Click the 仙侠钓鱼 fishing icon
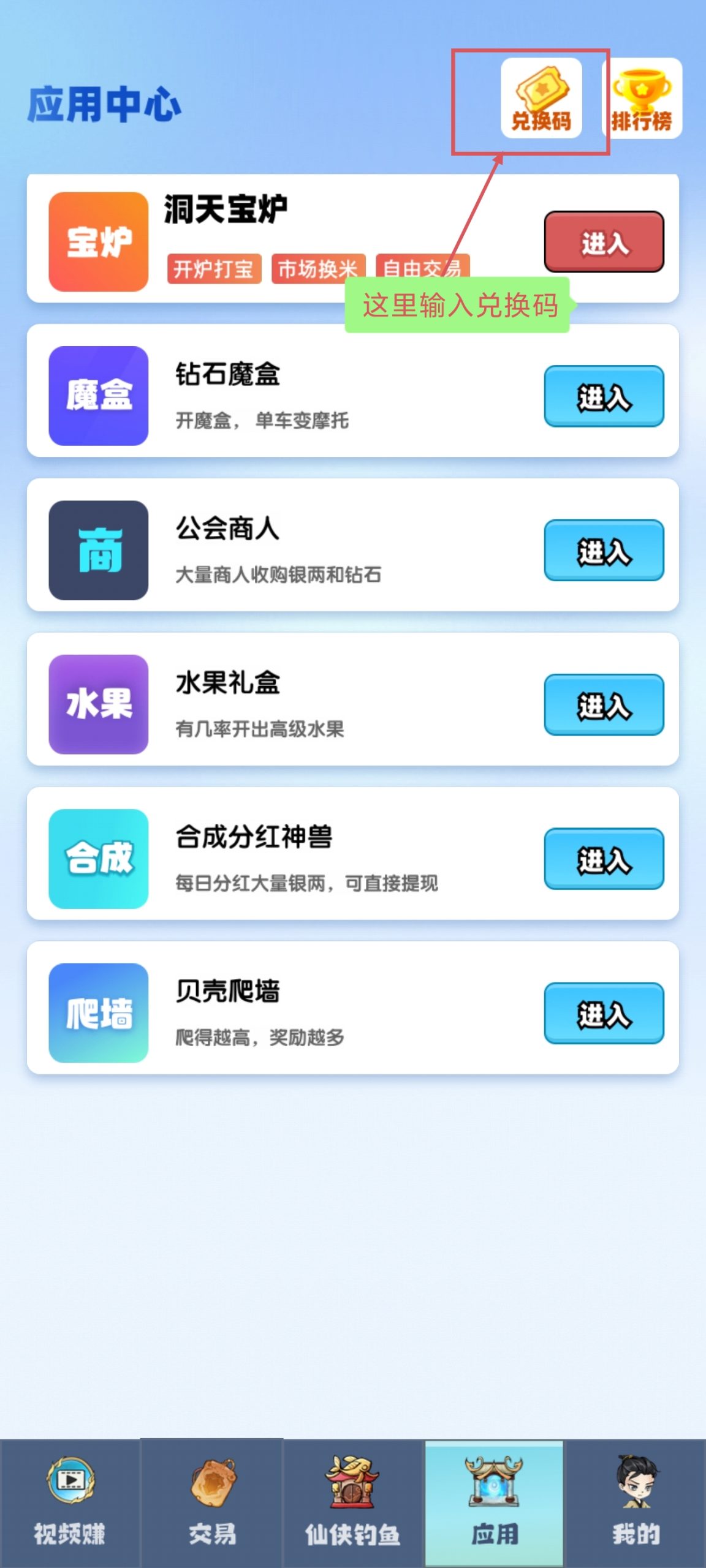 point(352,1482)
